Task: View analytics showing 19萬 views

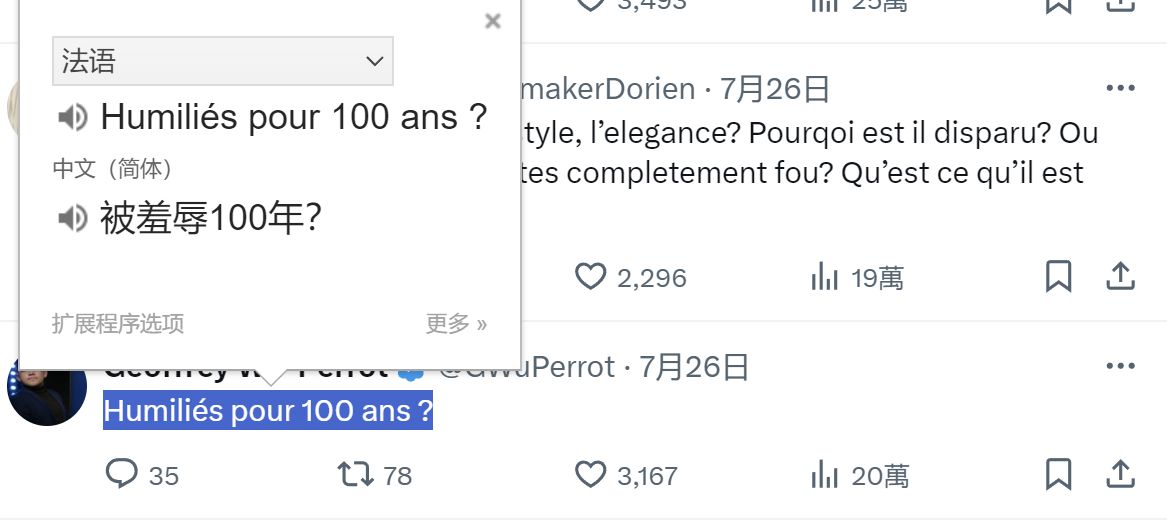Action: 824,277
